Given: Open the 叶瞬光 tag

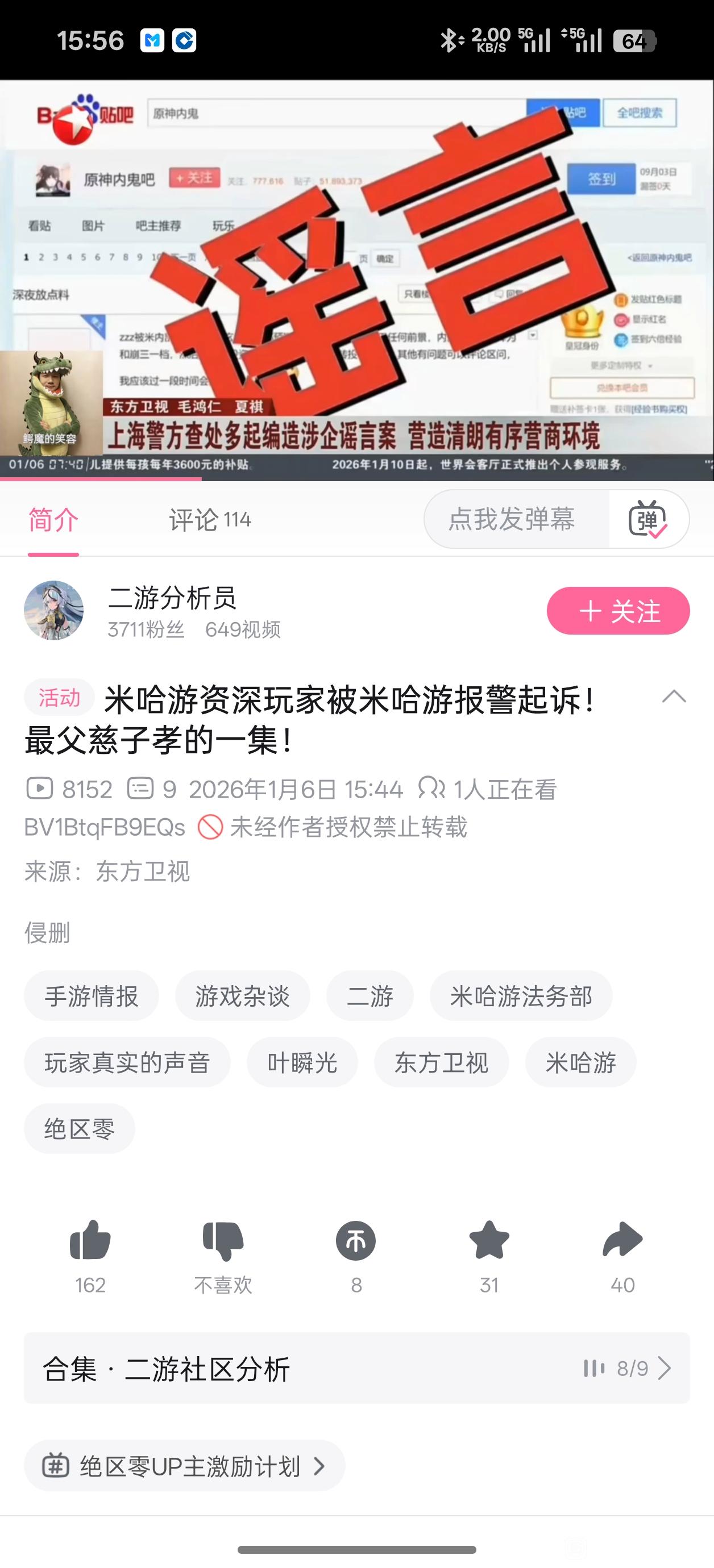Looking at the screenshot, I should [302, 1063].
